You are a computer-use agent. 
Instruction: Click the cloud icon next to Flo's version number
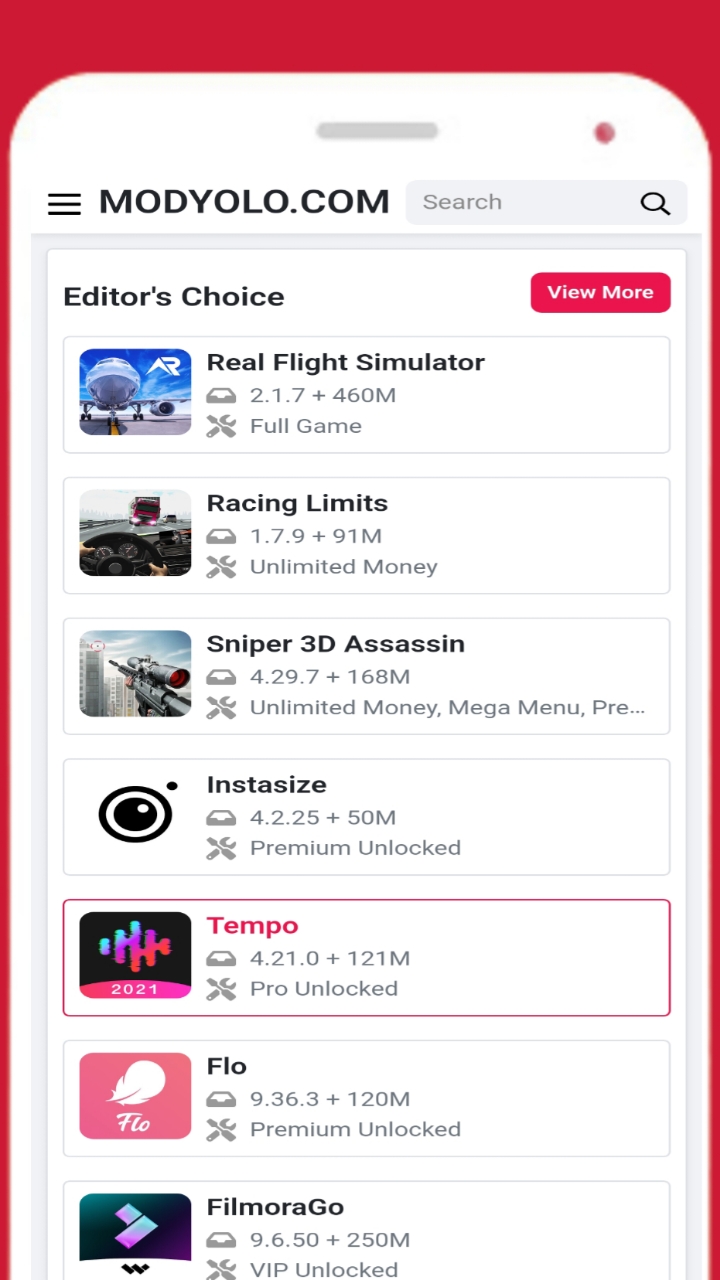tap(221, 1099)
